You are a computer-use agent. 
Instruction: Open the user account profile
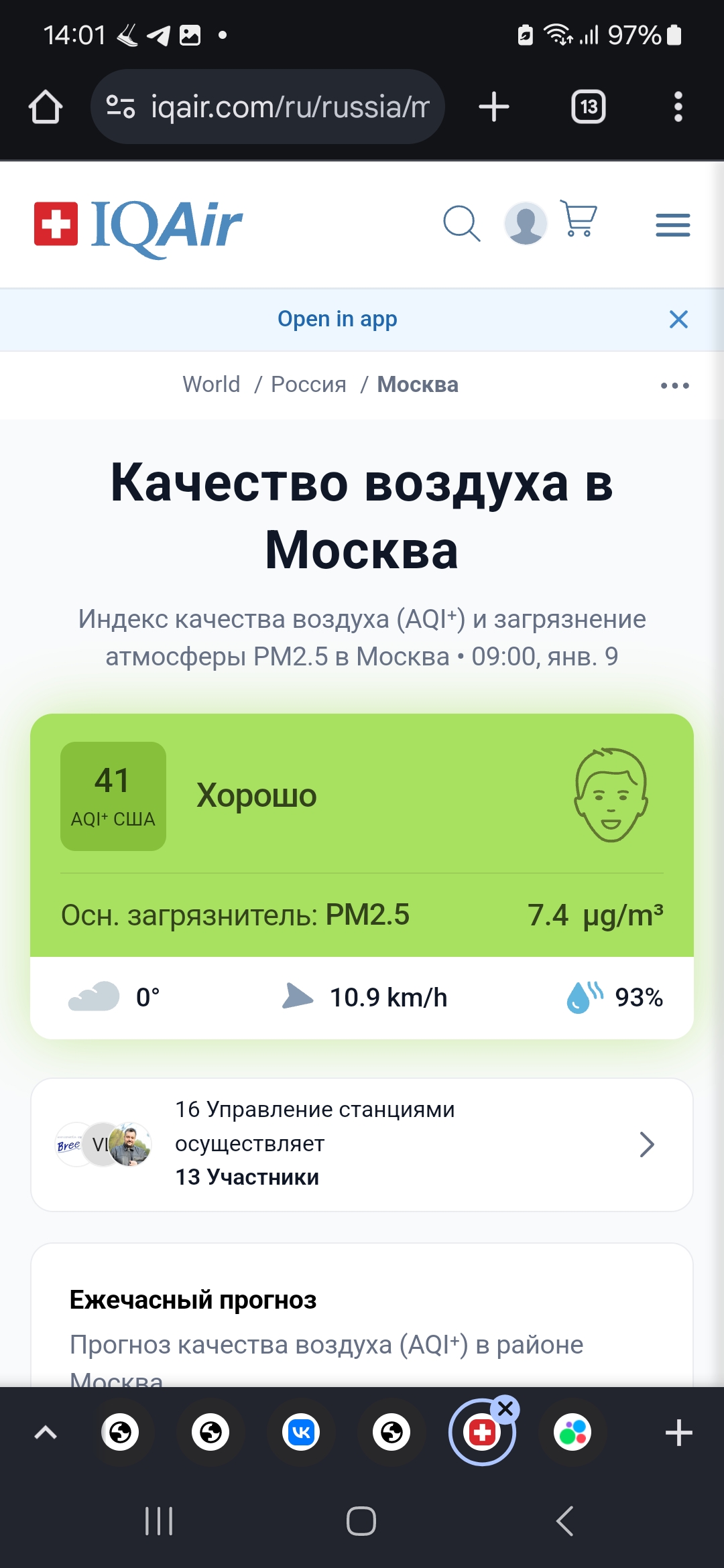tap(526, 224)
